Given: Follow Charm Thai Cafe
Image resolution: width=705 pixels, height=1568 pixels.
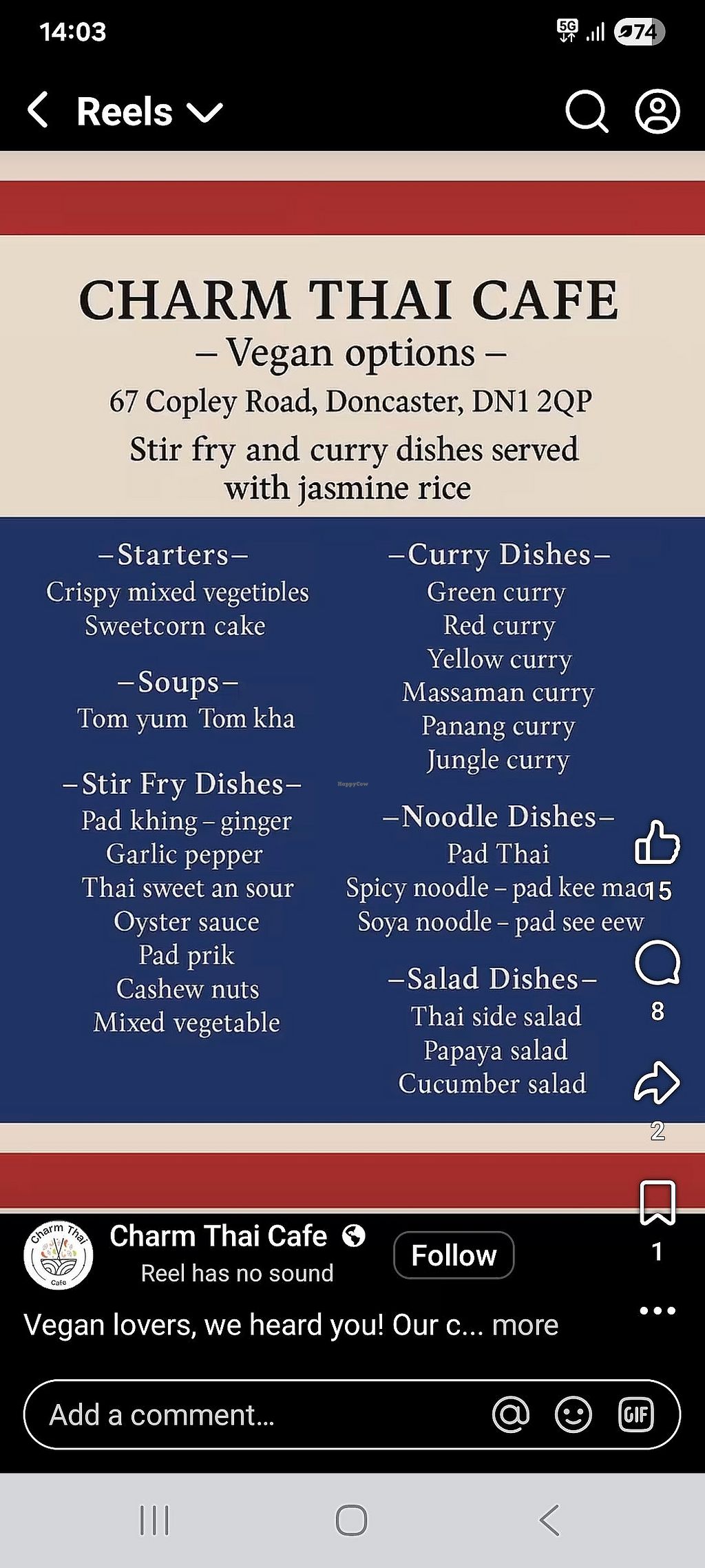Looking at the screenshot, I should (453, 1255).
